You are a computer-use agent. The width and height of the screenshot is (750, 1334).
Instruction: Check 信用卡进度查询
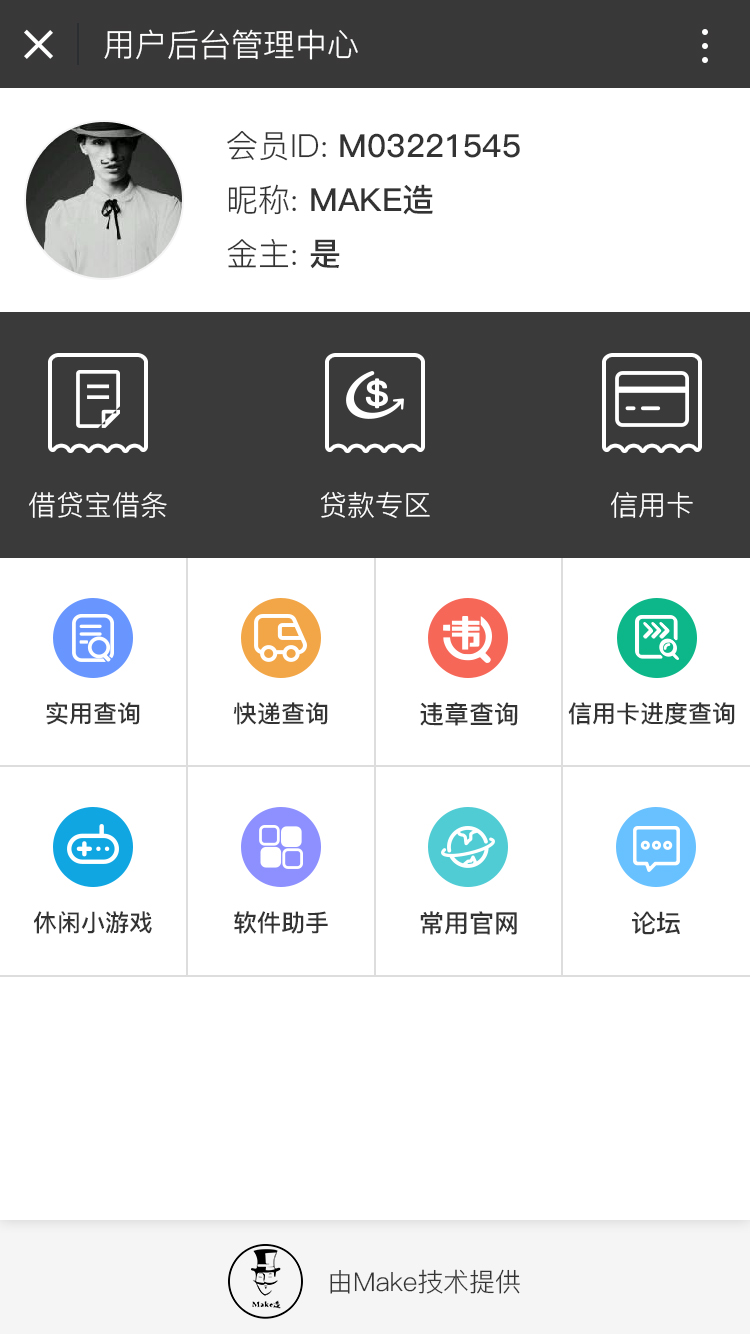click(655, 661)
